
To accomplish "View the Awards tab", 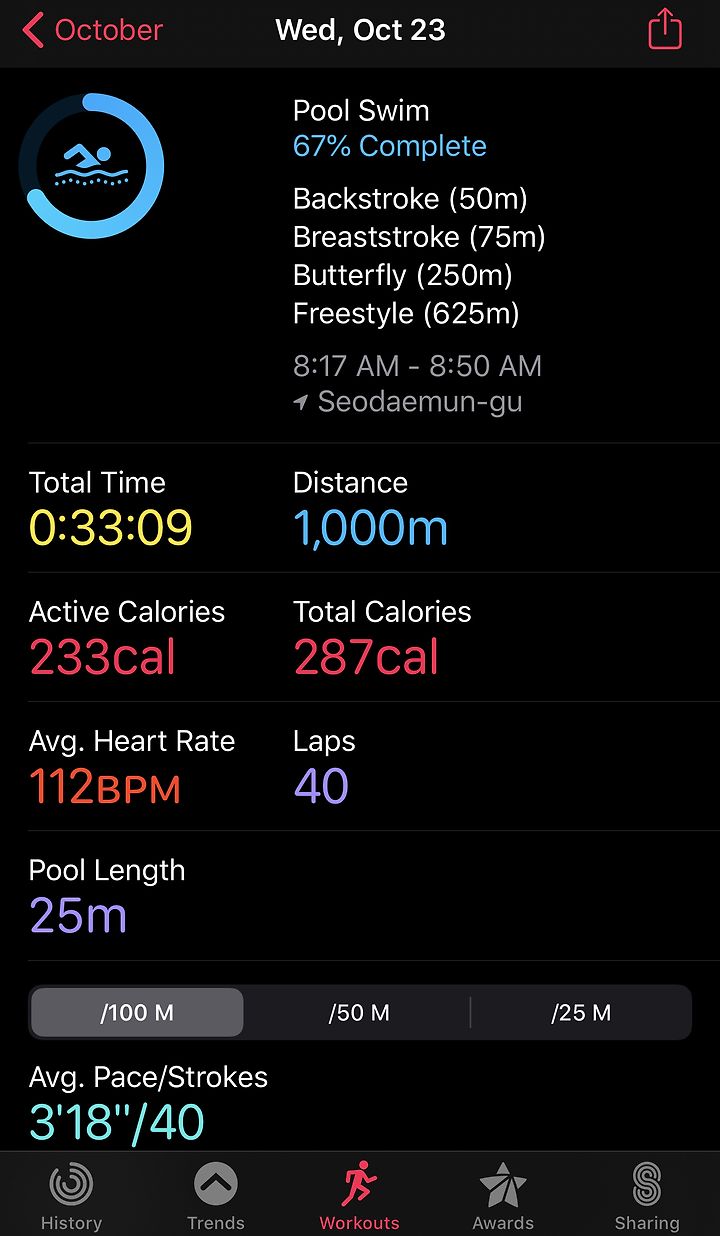I will 503,1196.
